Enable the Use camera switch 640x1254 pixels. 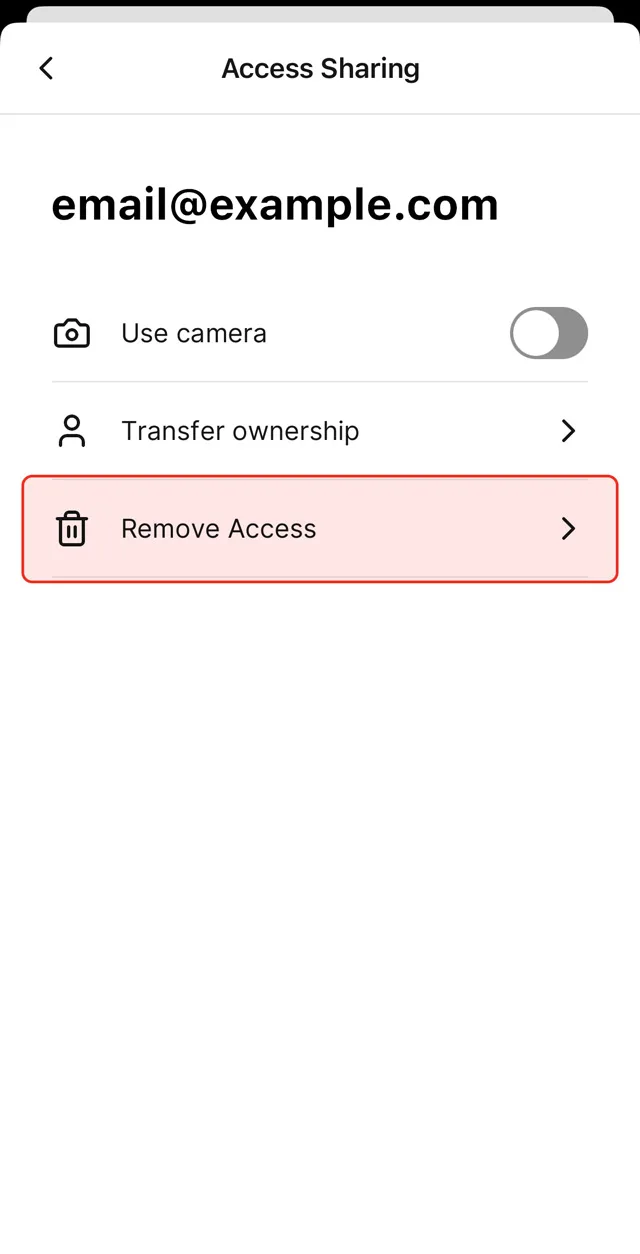548,333
